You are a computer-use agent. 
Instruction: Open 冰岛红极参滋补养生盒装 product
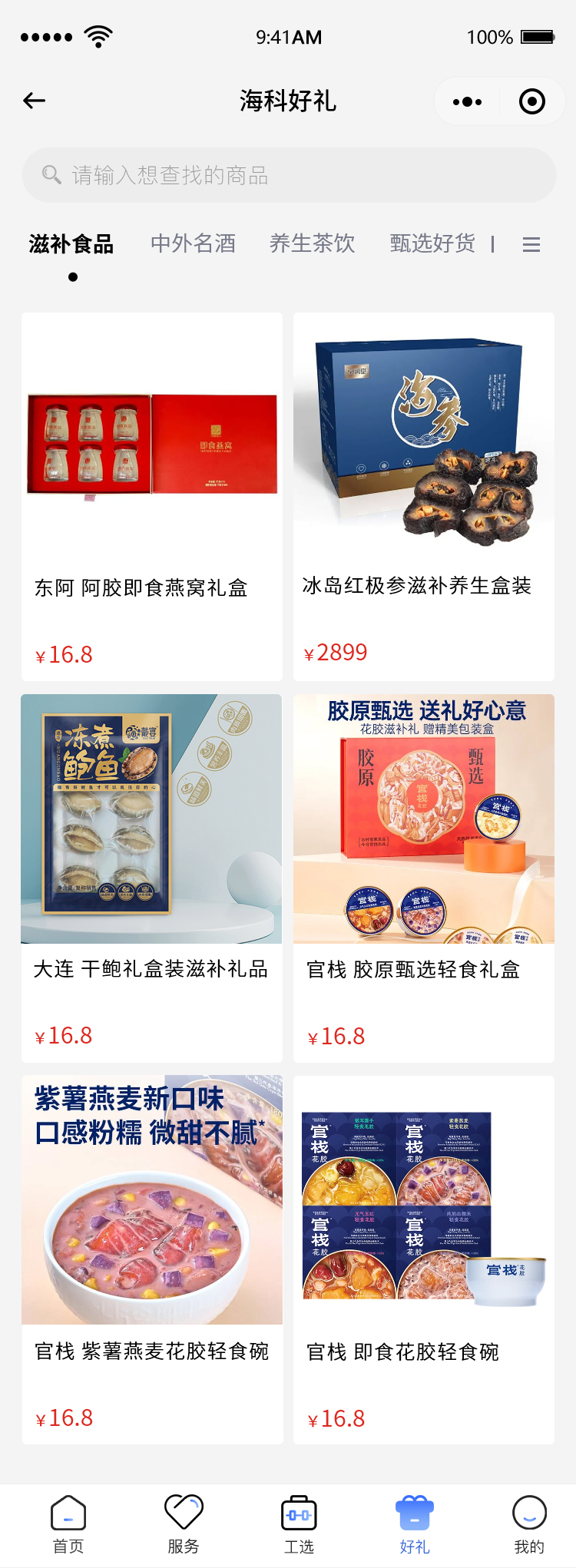point(424,496)
